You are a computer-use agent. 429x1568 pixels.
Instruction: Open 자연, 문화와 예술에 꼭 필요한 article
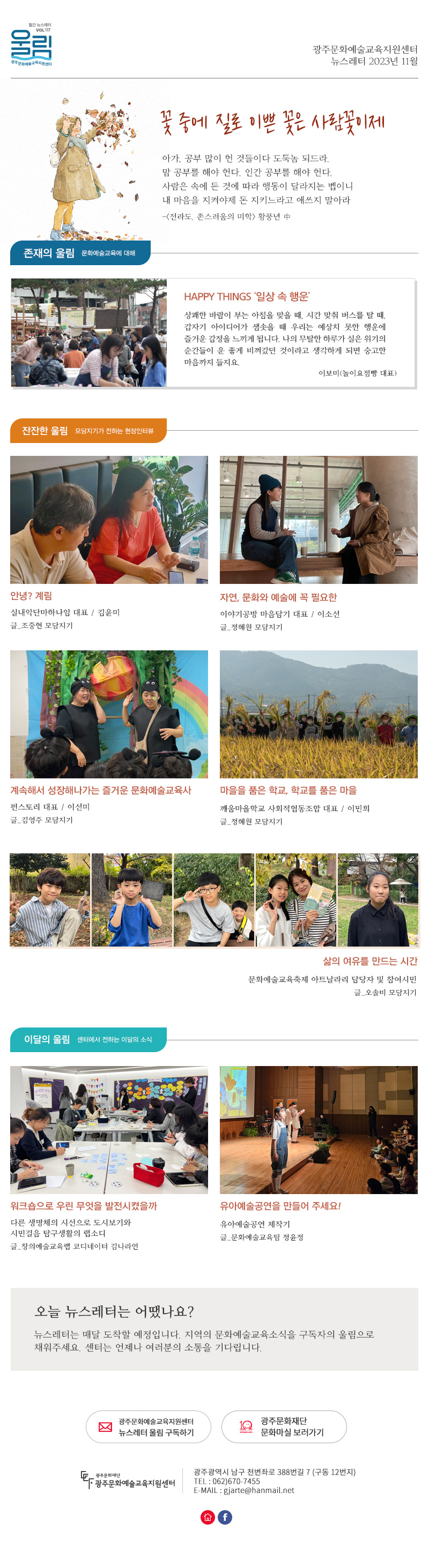pos(278,597)
